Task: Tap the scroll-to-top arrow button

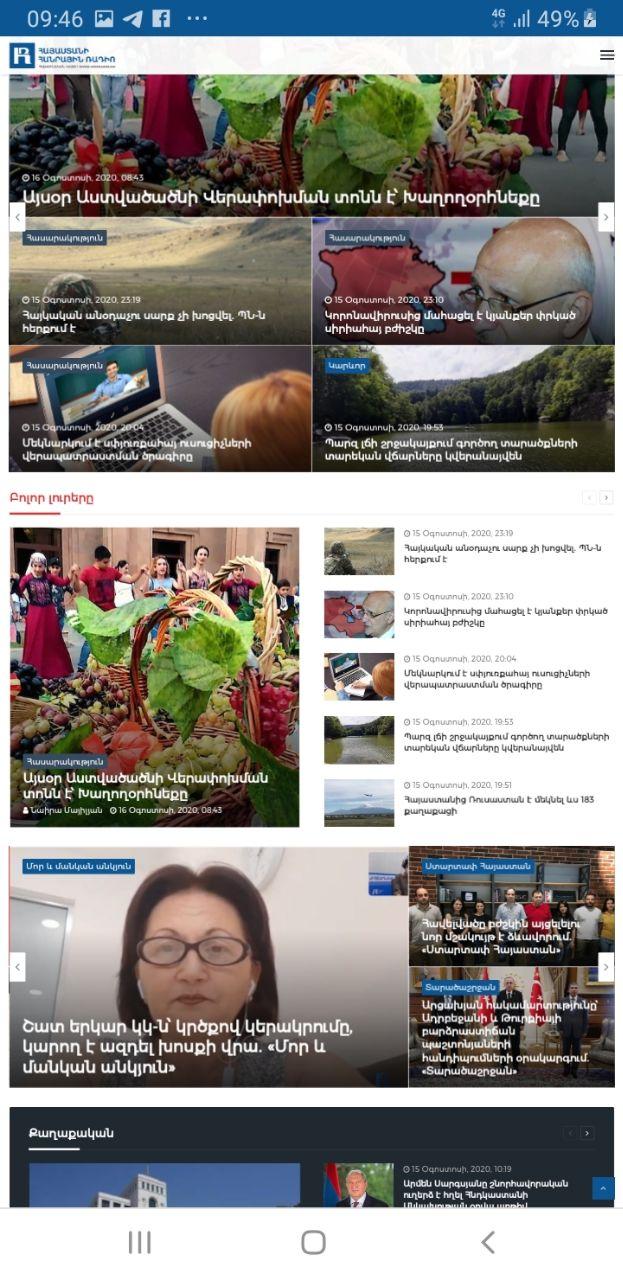Action: click(x=603, y=1187)
